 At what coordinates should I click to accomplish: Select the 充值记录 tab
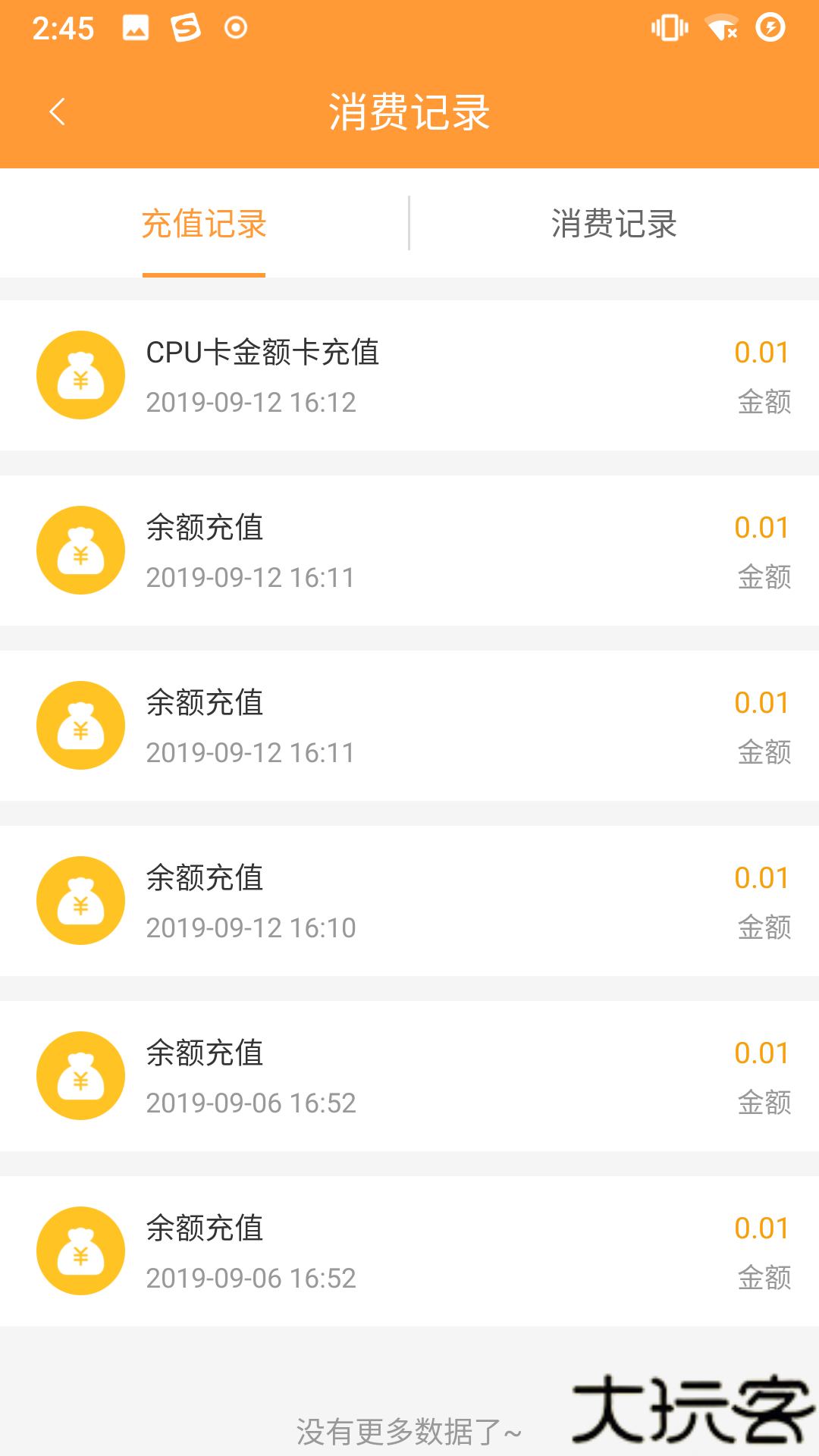[203, 223]
